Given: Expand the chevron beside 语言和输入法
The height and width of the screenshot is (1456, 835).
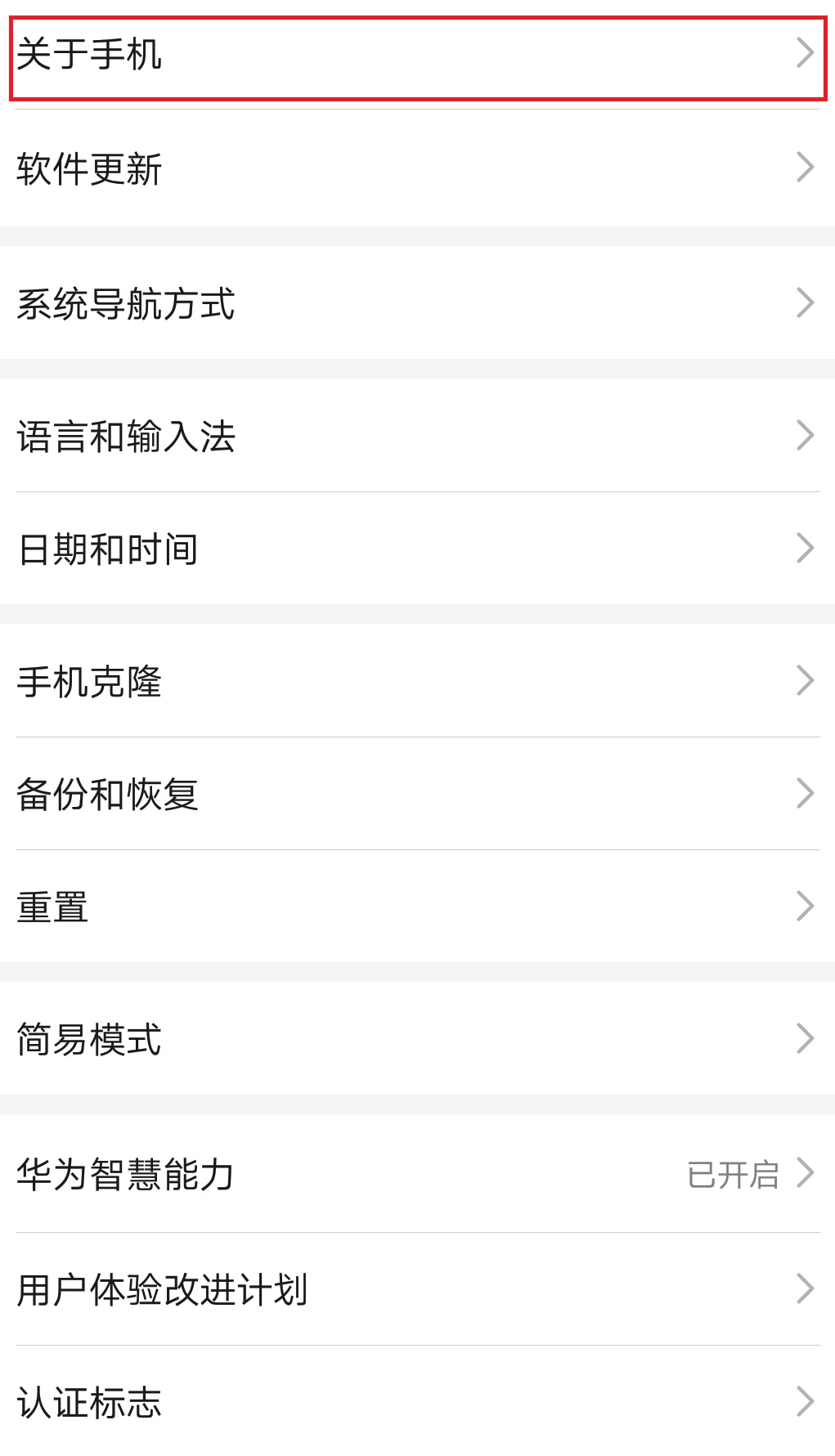Looking at the screenshot, I should click(804, 438).
